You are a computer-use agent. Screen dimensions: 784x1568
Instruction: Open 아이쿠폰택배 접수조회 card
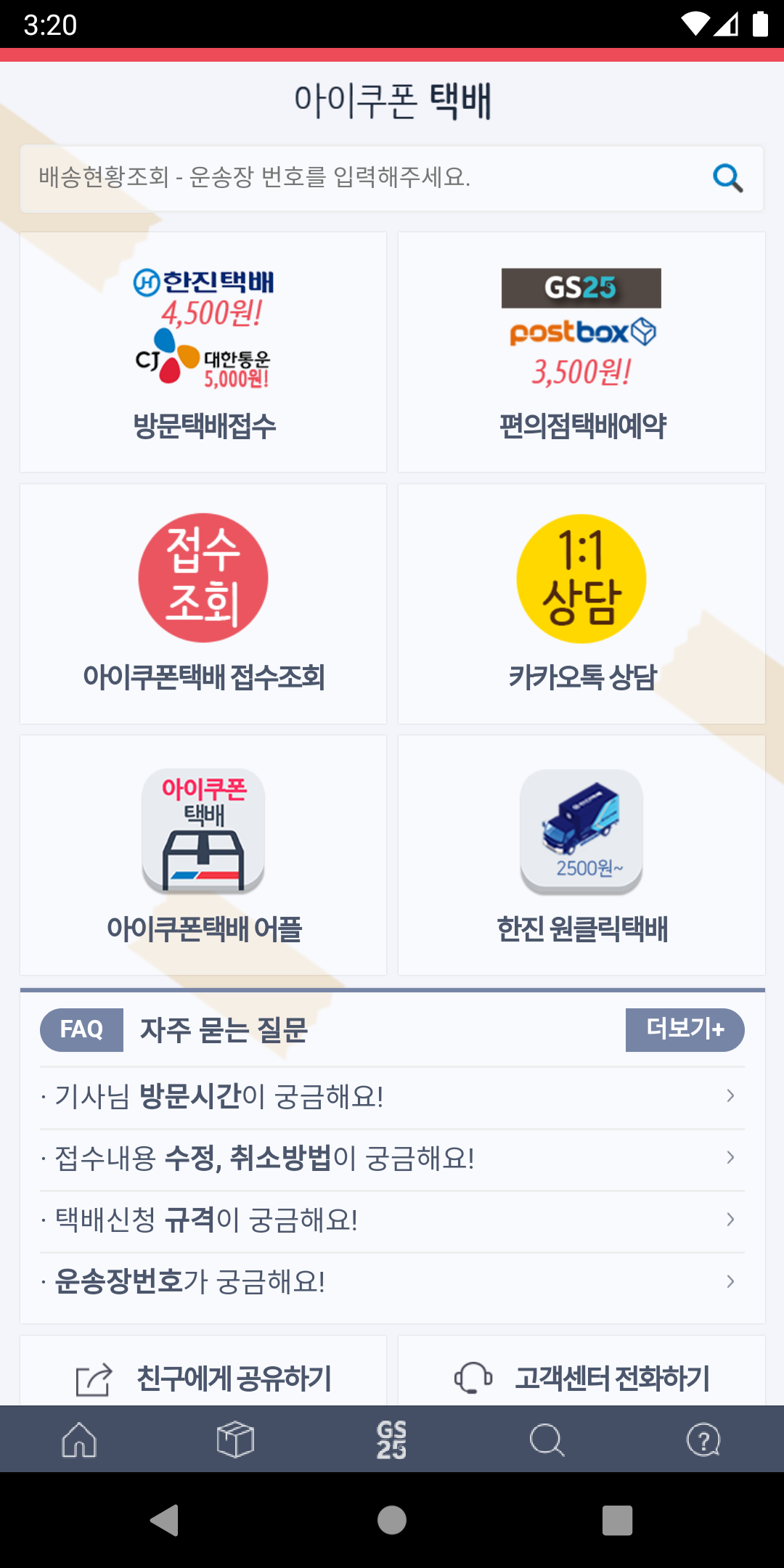pos(203,604)
